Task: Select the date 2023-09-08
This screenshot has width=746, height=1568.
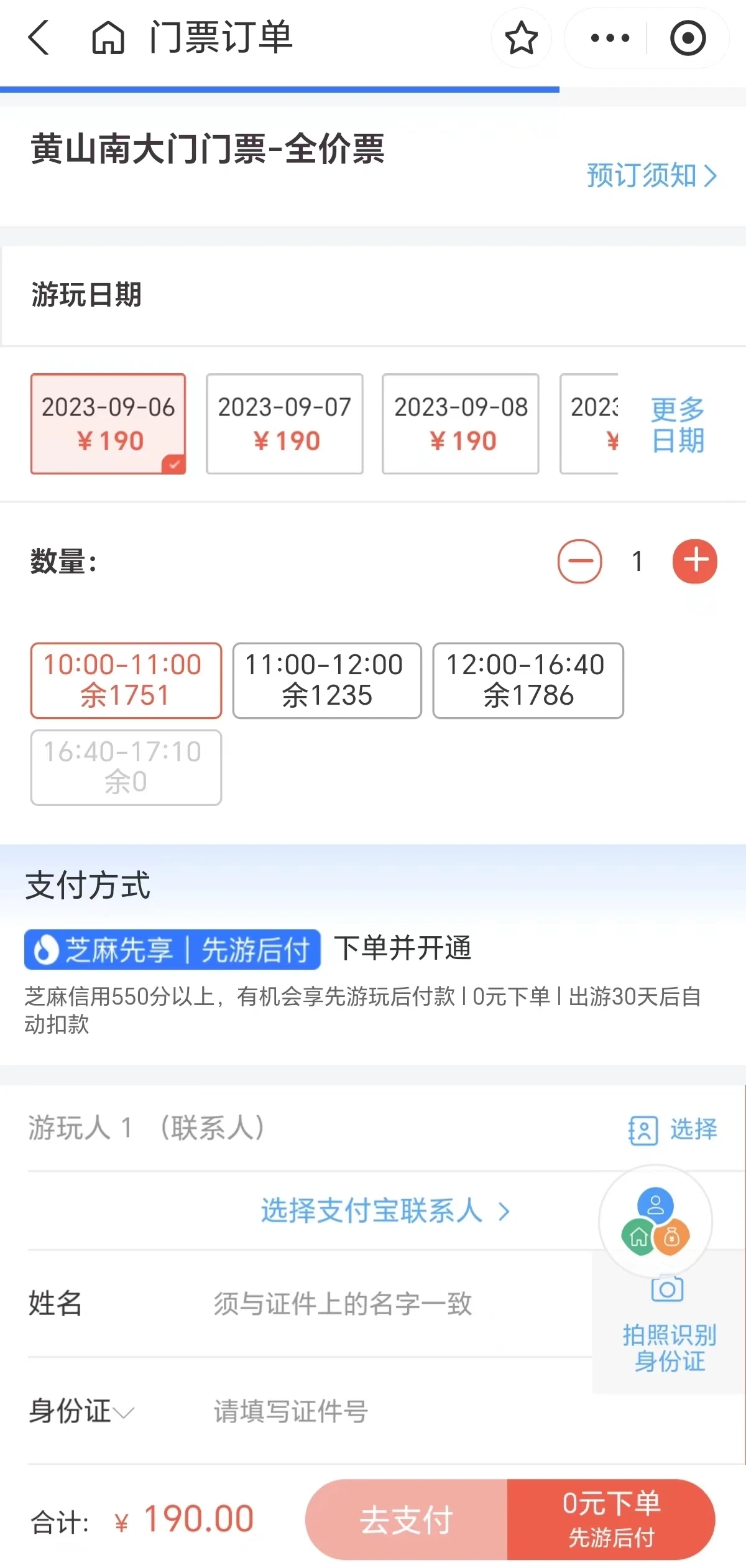Action: point(461,424)
